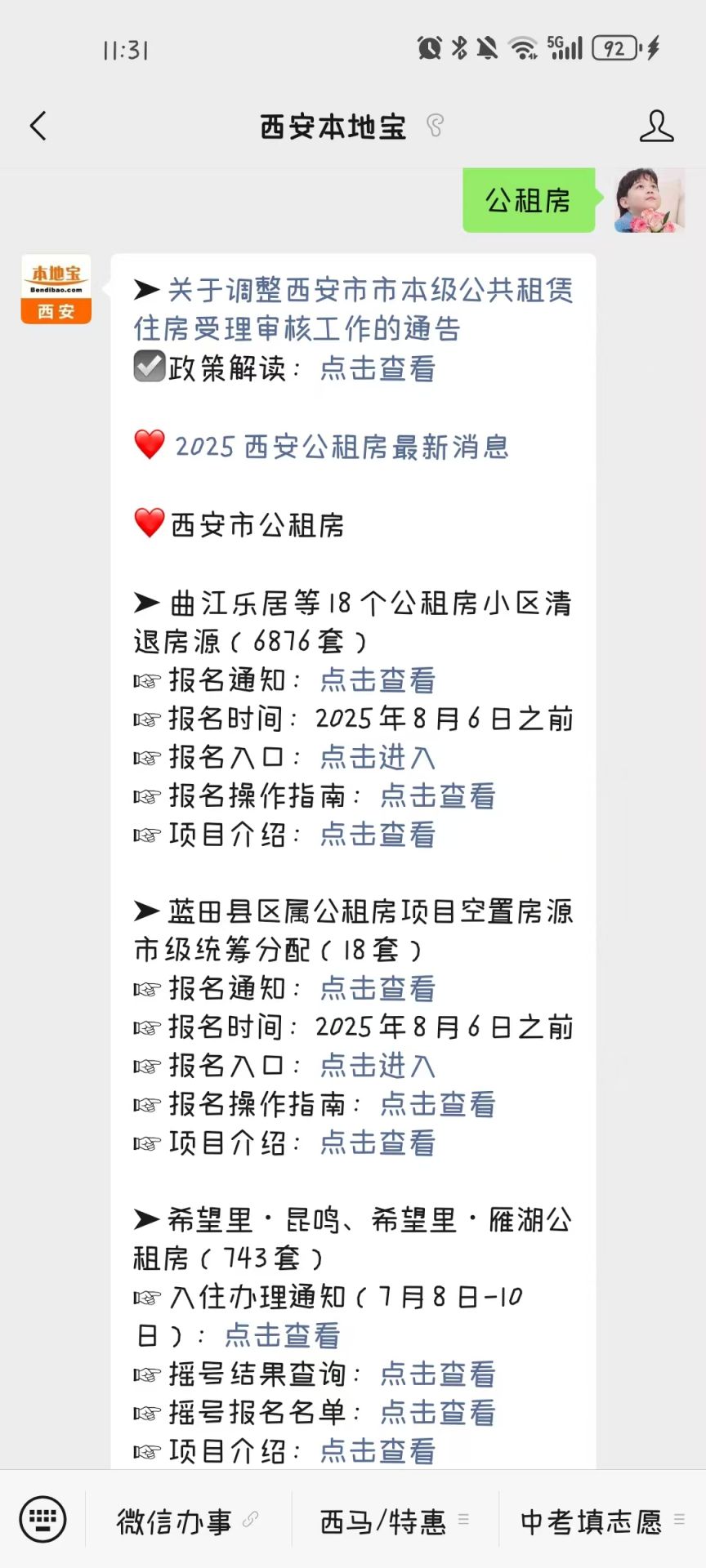Tap my own avatar beside 公租房 message
This screenshot has height=1568, width=706.
click(649, 200)
